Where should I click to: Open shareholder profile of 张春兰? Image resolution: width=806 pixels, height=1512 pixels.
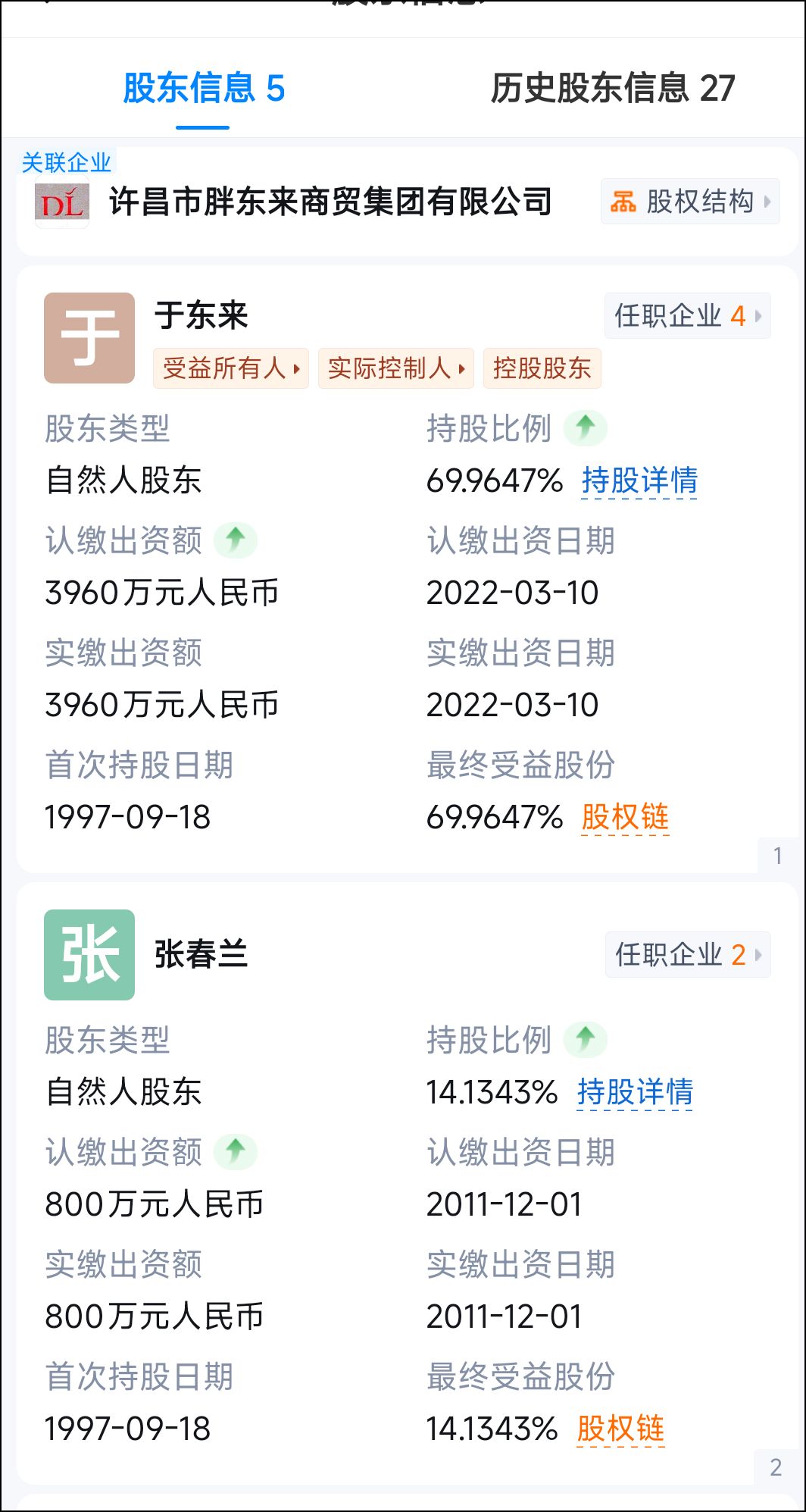[202, 954]
